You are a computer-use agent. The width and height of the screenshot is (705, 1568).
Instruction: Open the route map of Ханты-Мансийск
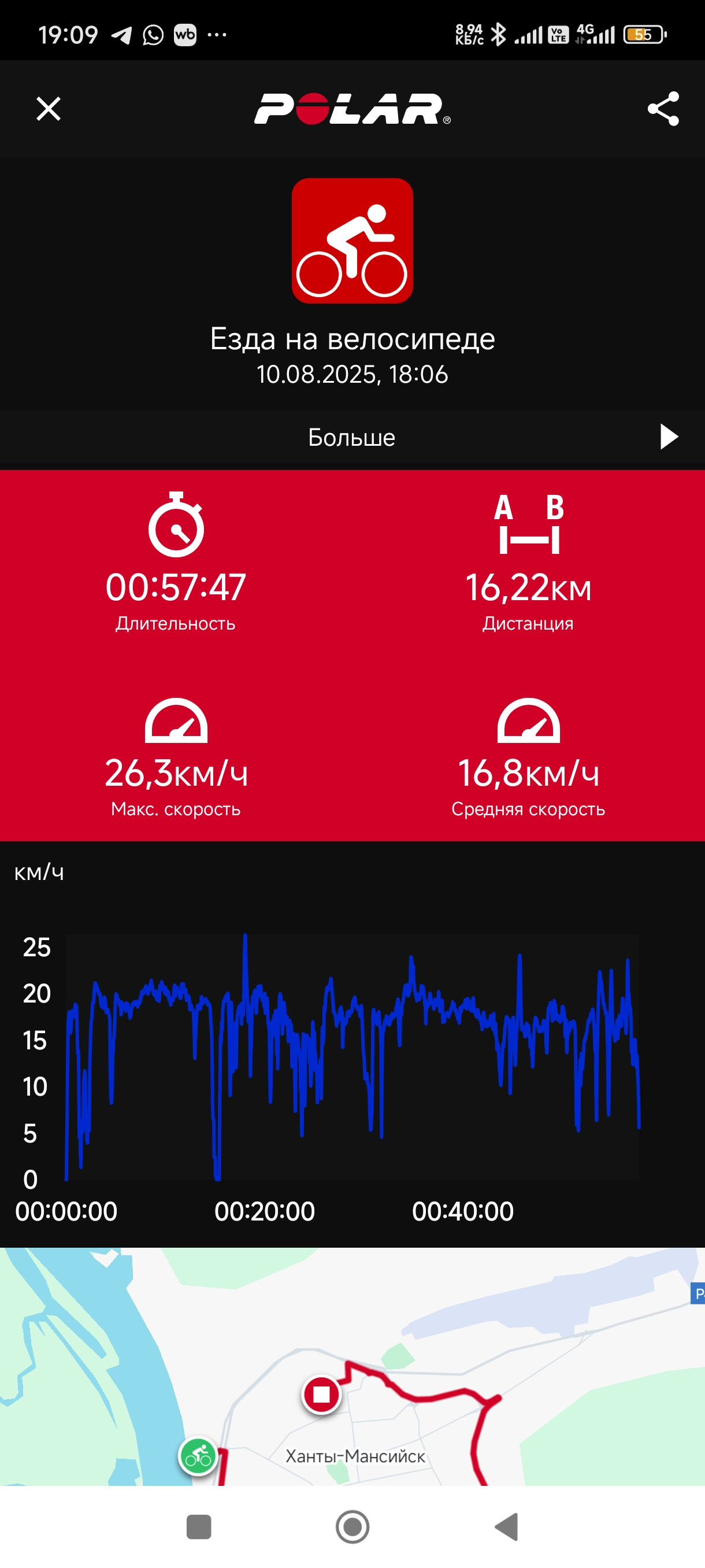coord(352,1367)
